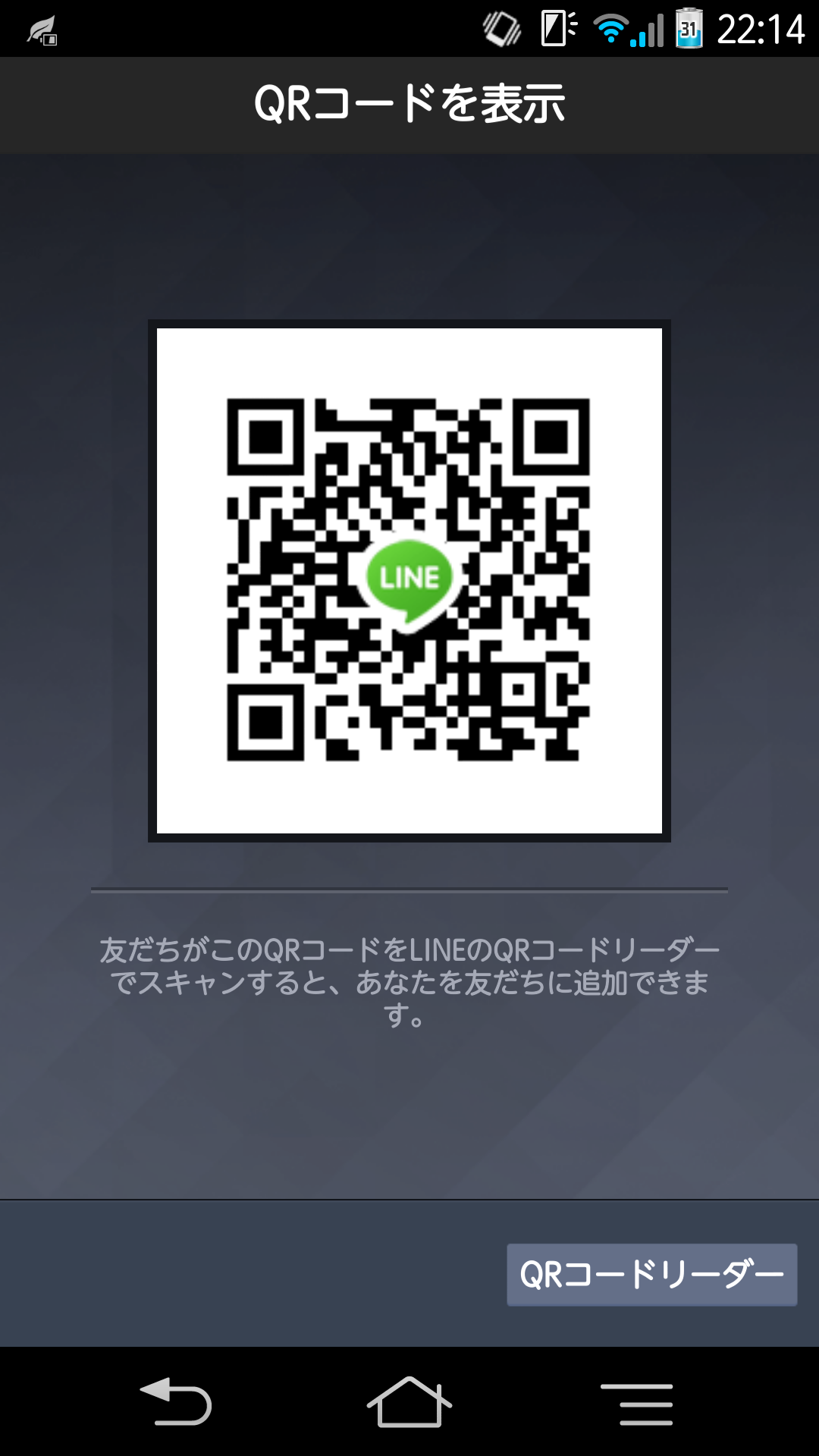Open the system menu button
The image size is (819, 1456).
636,1404
